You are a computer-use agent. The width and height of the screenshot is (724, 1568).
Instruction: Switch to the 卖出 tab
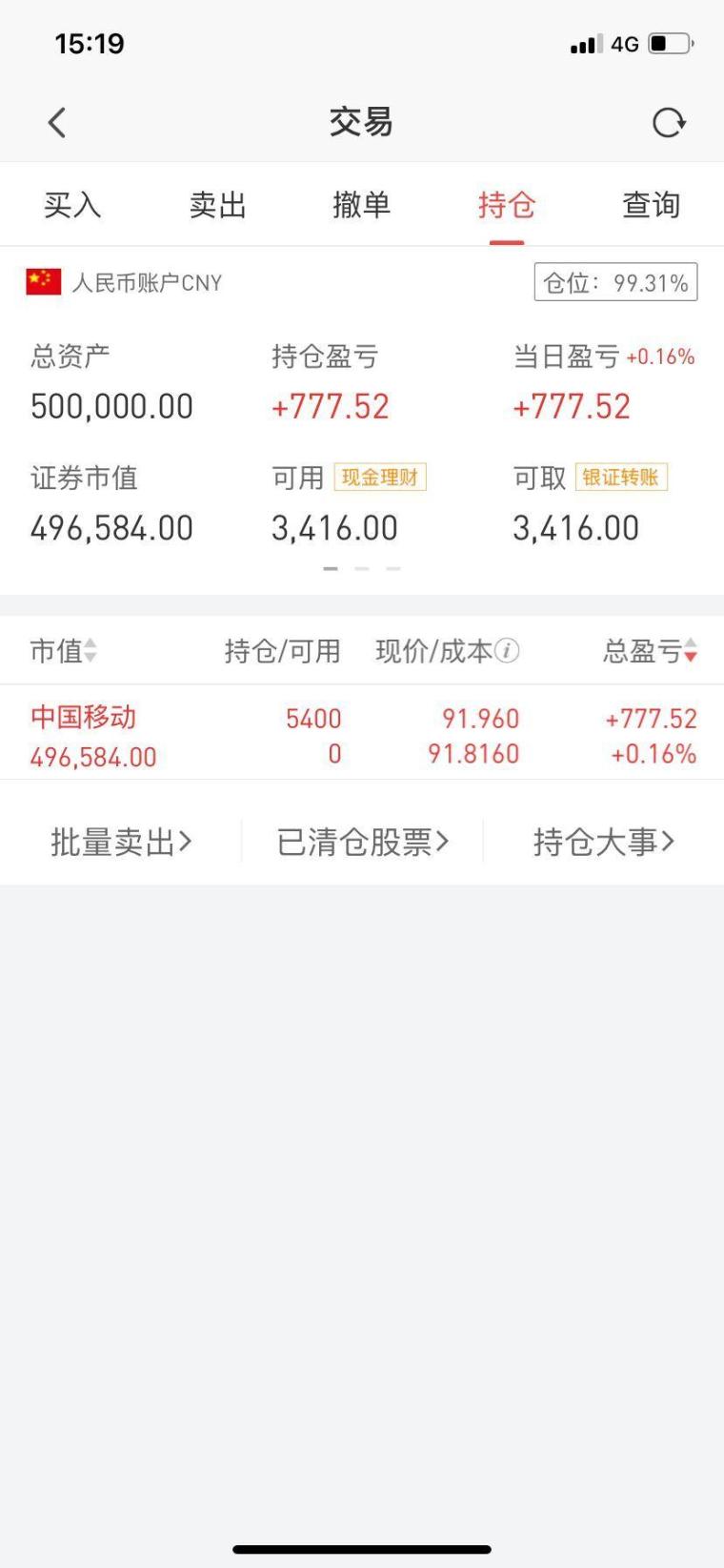(x=217, y=205)
